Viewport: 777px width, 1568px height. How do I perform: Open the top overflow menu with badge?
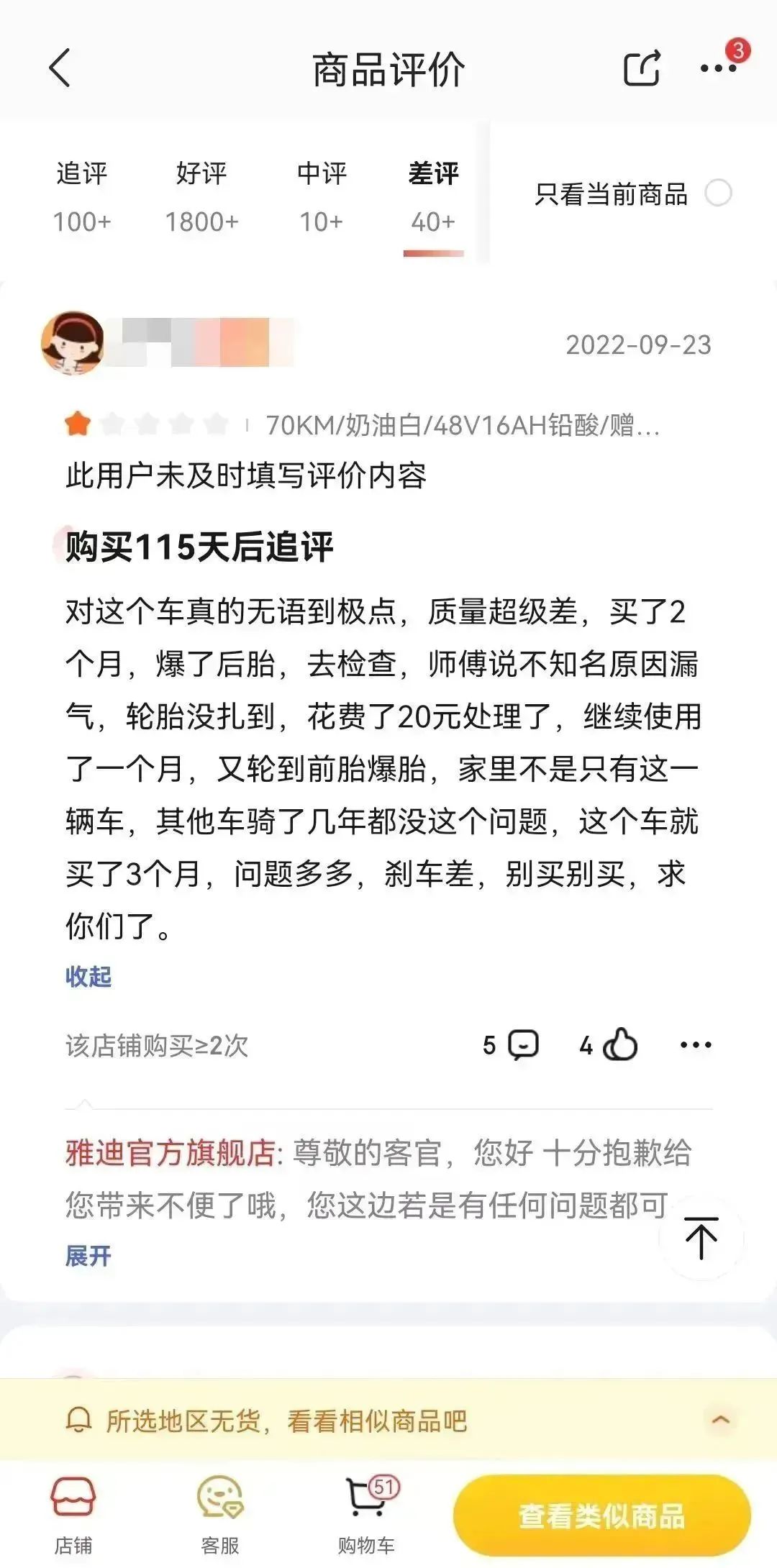pos(718,68)
